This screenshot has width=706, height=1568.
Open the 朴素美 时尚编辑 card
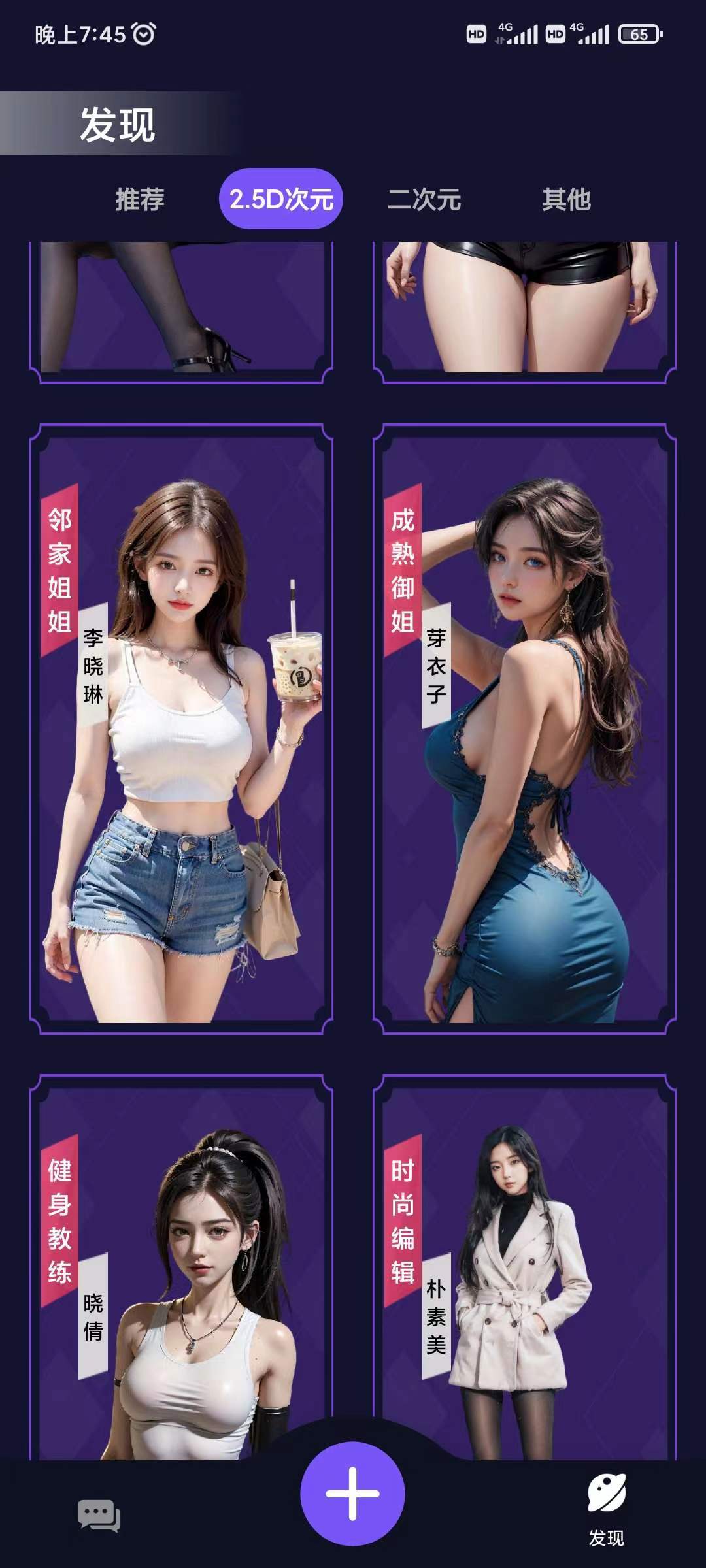[524, 1267]
